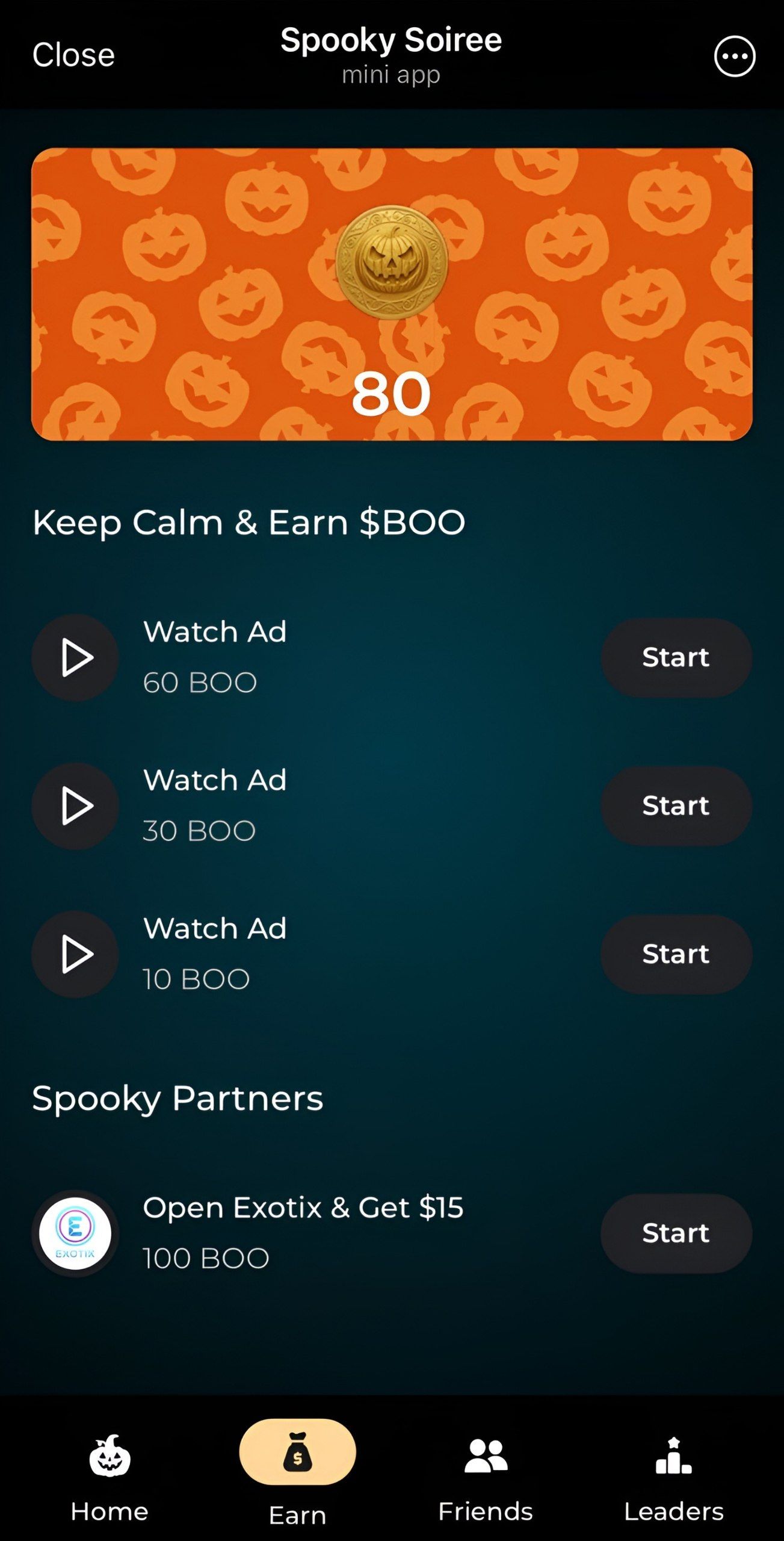Open the three-dot options menu
Image resolution: width=784 pixels, height=1541 pixels.
pyautogui.click(x=734, y=57)
